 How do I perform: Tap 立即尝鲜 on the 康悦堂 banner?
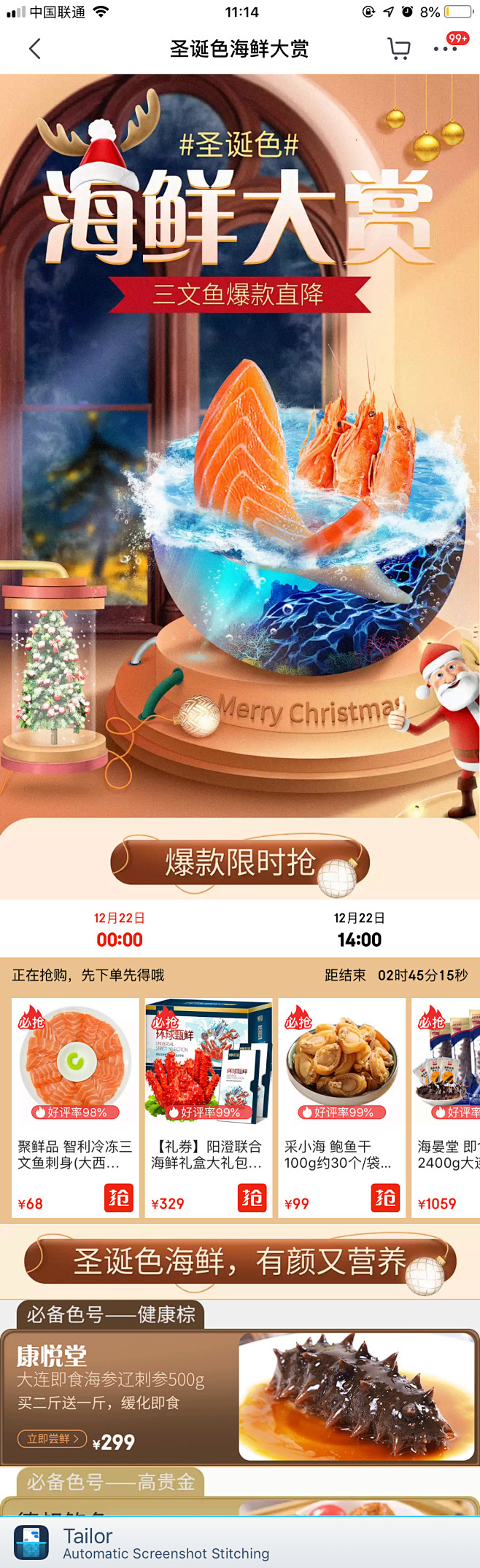53,1438
